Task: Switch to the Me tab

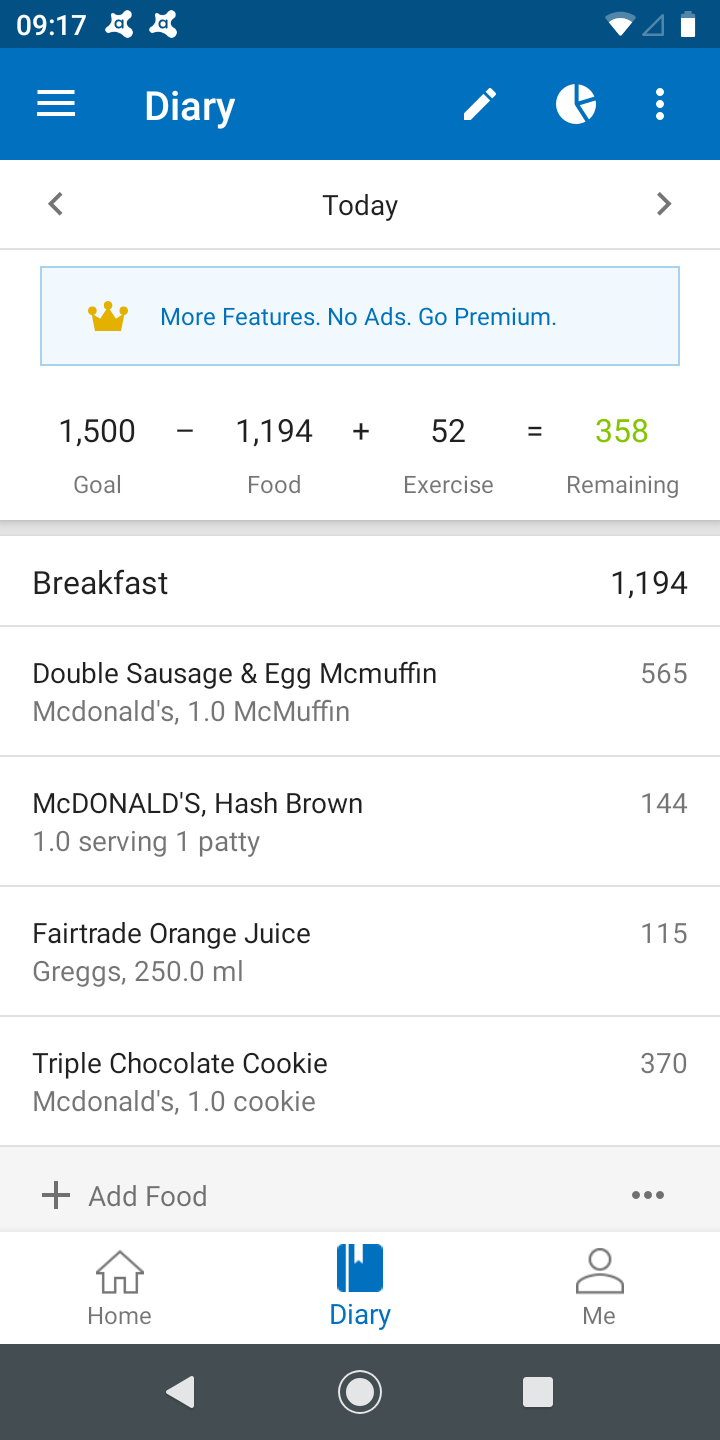Action: [599, 1288]
